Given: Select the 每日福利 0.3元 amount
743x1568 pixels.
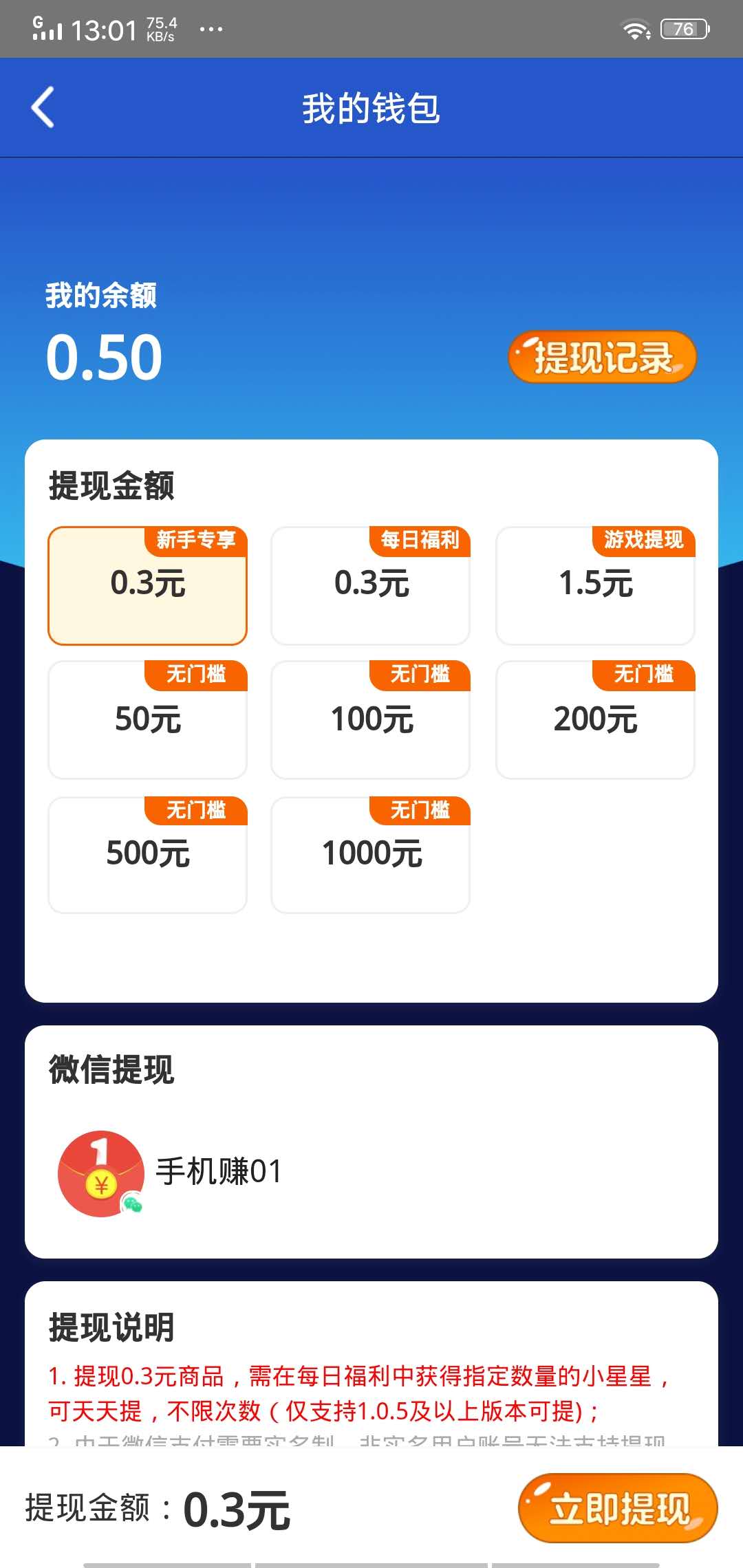Looking at the screenshot, I should (371, 585).
